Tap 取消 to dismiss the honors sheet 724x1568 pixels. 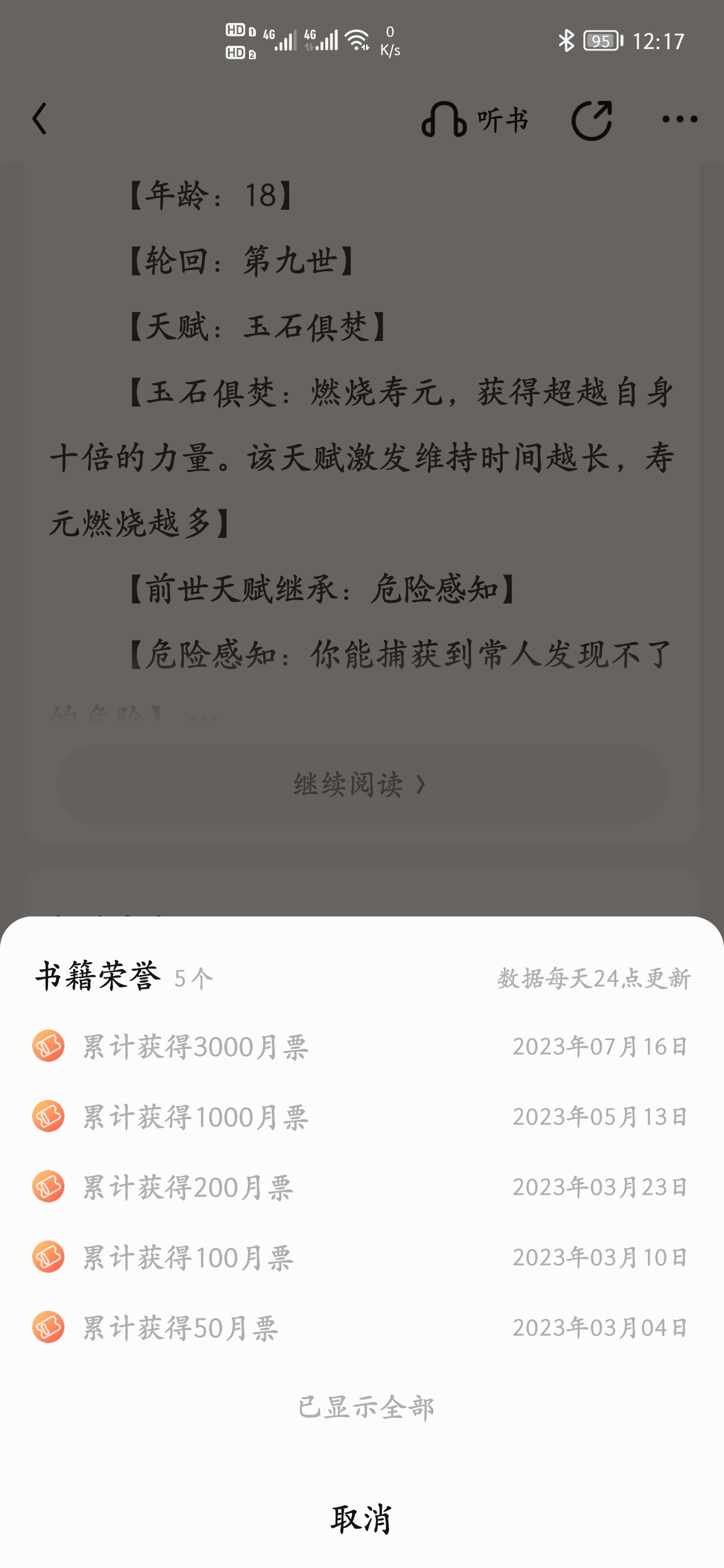click(361, 1518)
